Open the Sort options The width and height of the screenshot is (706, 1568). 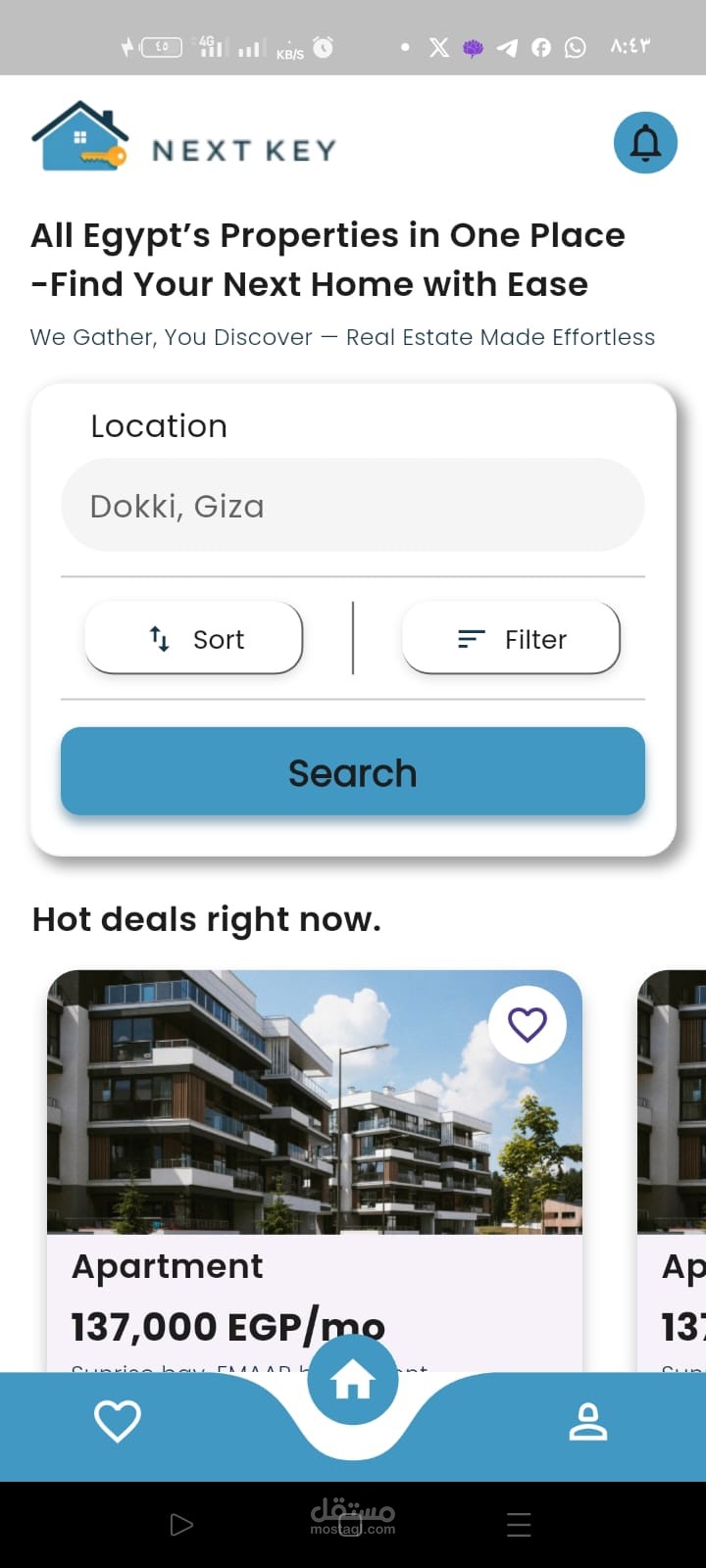(193, 638)
